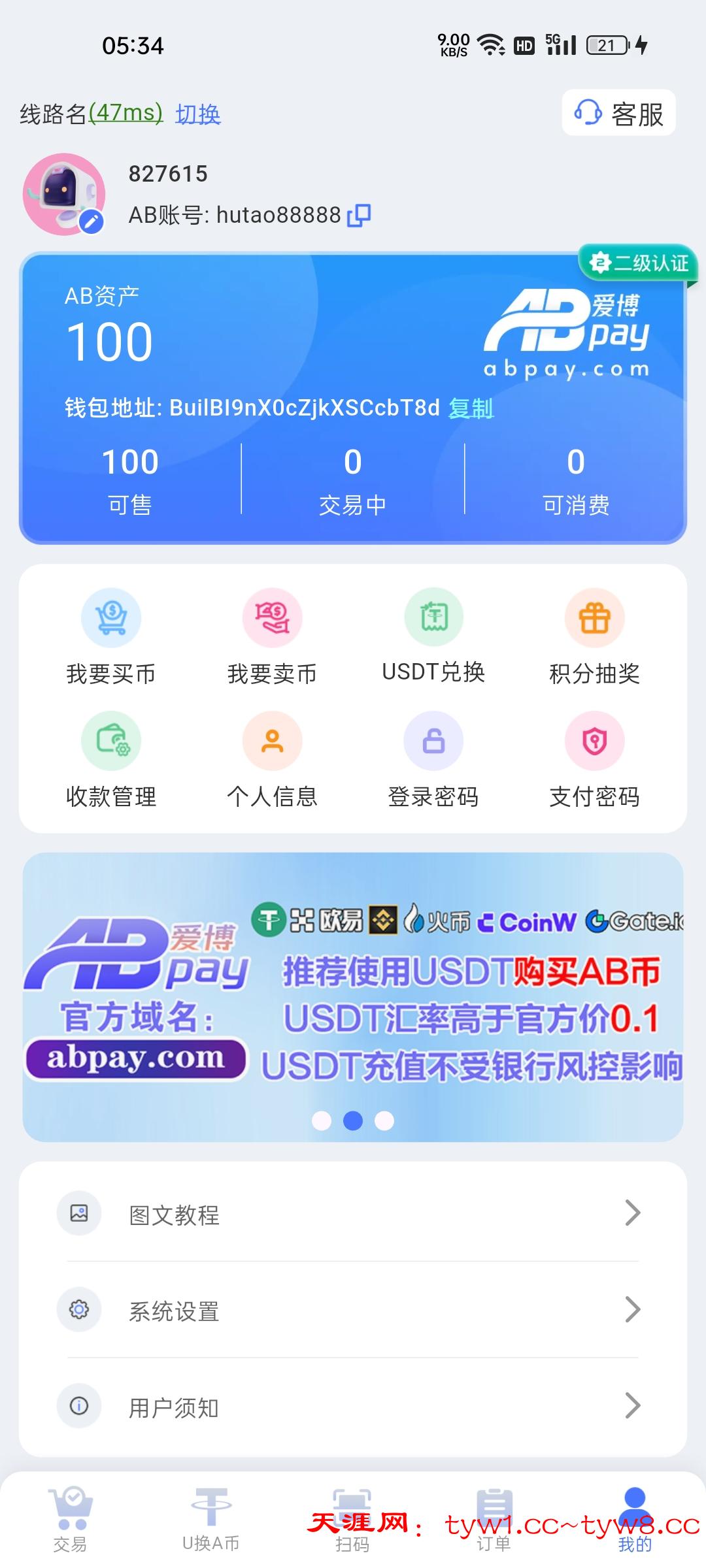This screenshot has height=1568, width=706.
Task: Tap 复制 to copy the wallet address
Action: [x=471, y=408]
